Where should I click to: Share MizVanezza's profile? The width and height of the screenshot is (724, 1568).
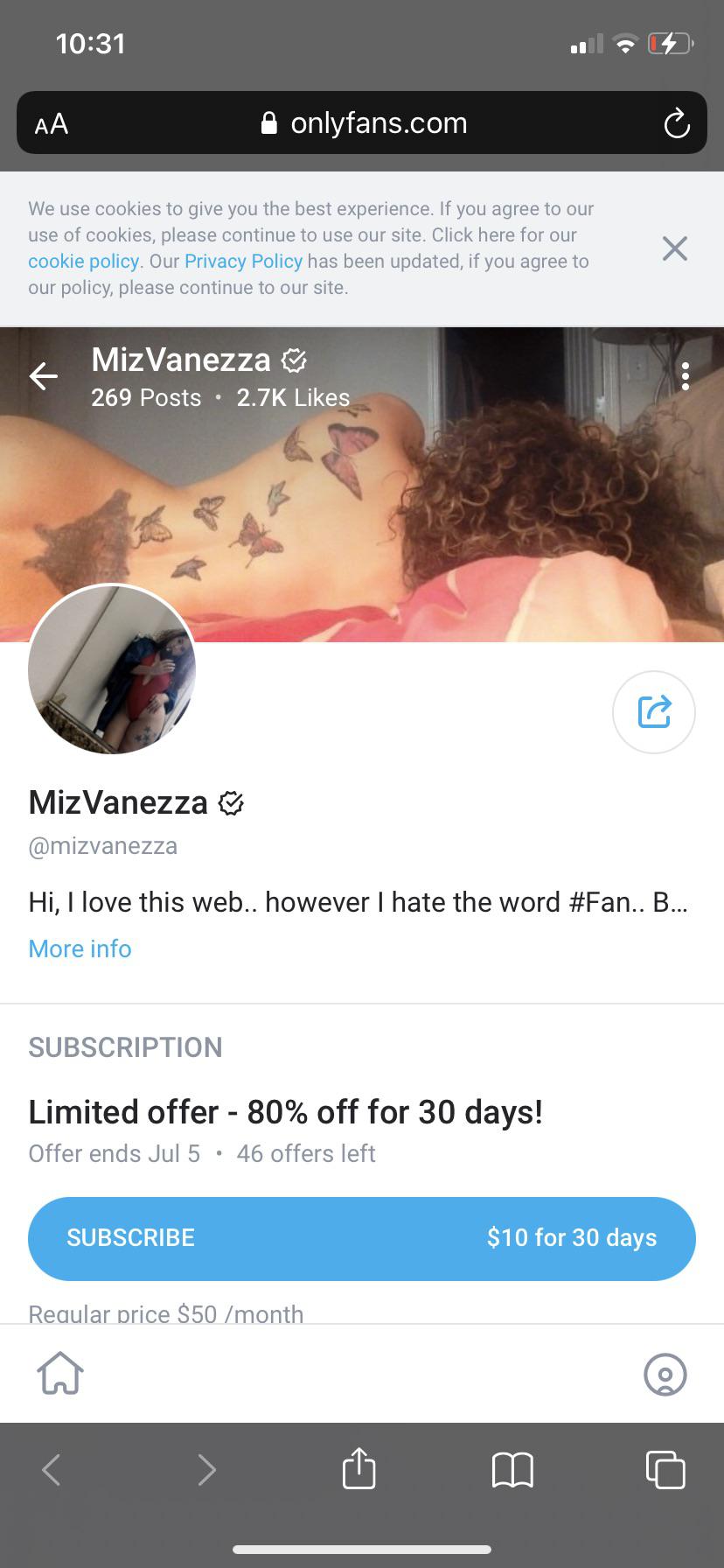coord(654,711)
